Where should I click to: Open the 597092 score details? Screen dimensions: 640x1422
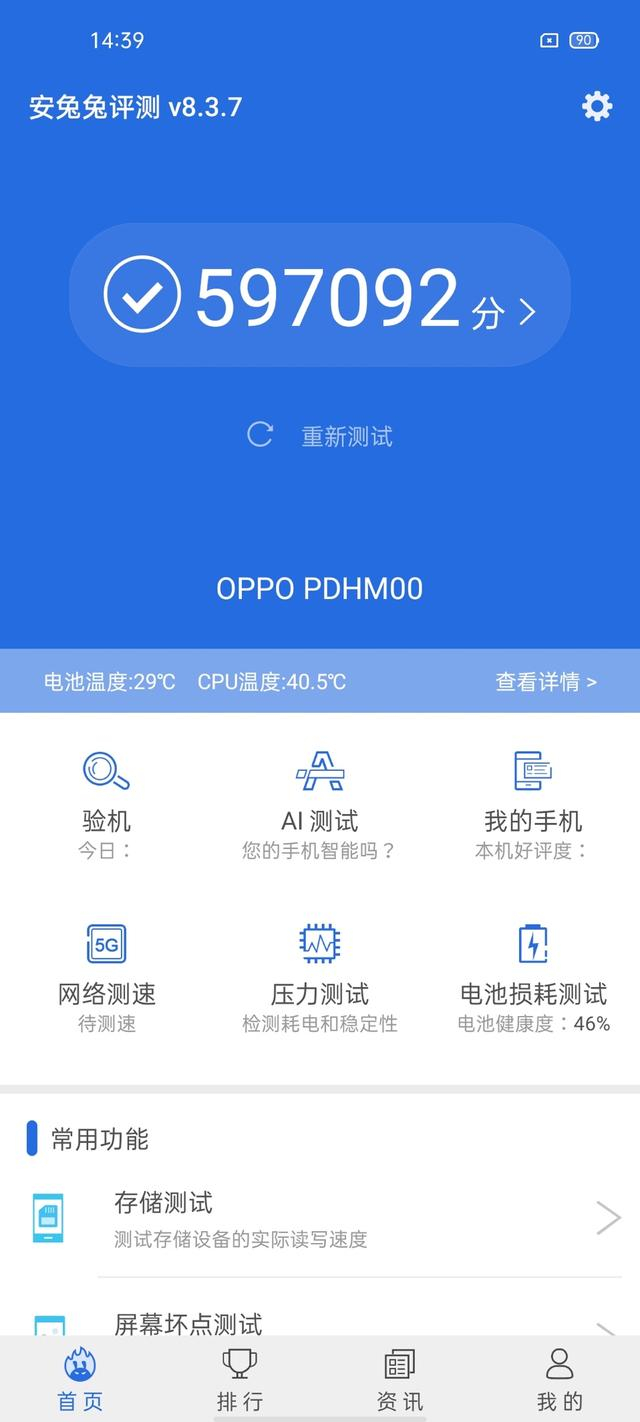tap(320, 296)
